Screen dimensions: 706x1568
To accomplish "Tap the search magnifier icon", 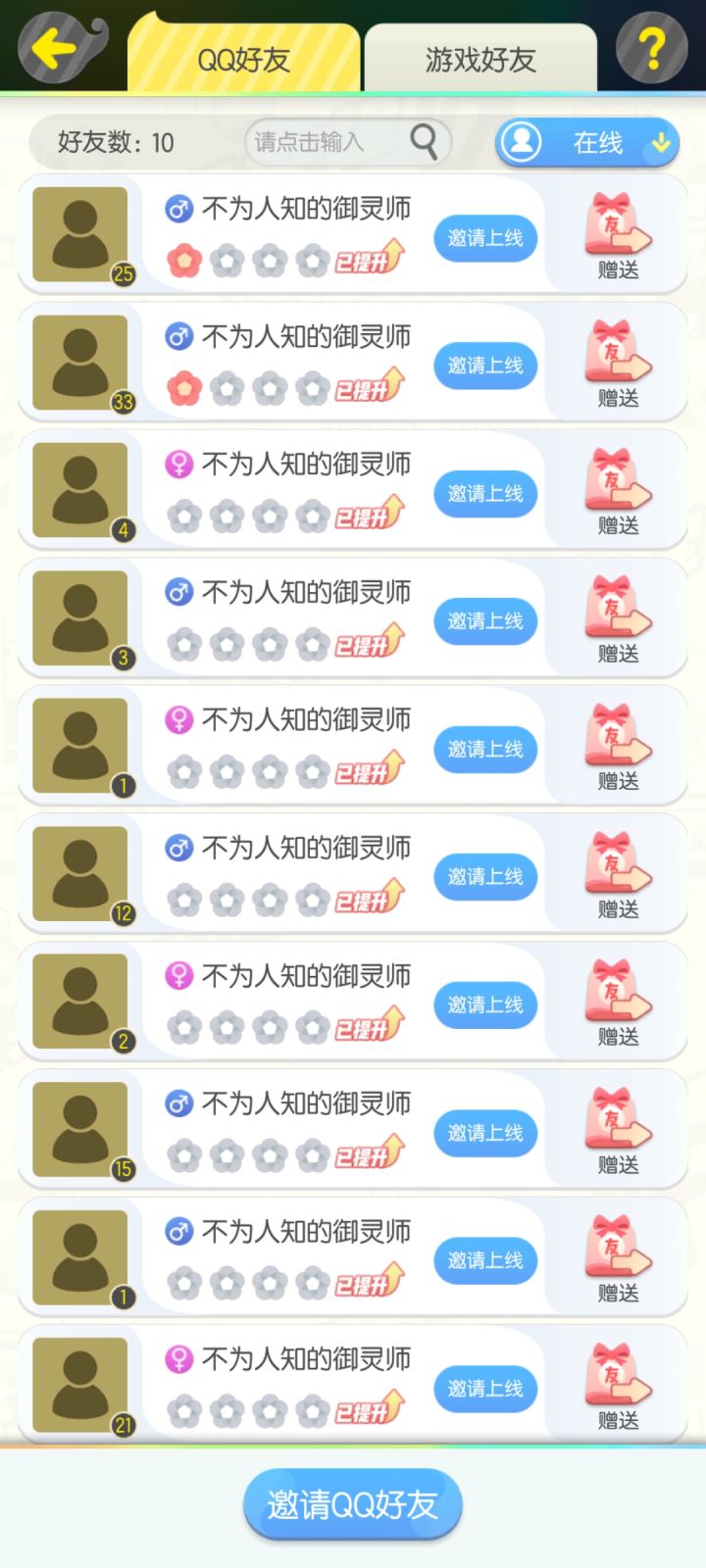I will (424, 142).
